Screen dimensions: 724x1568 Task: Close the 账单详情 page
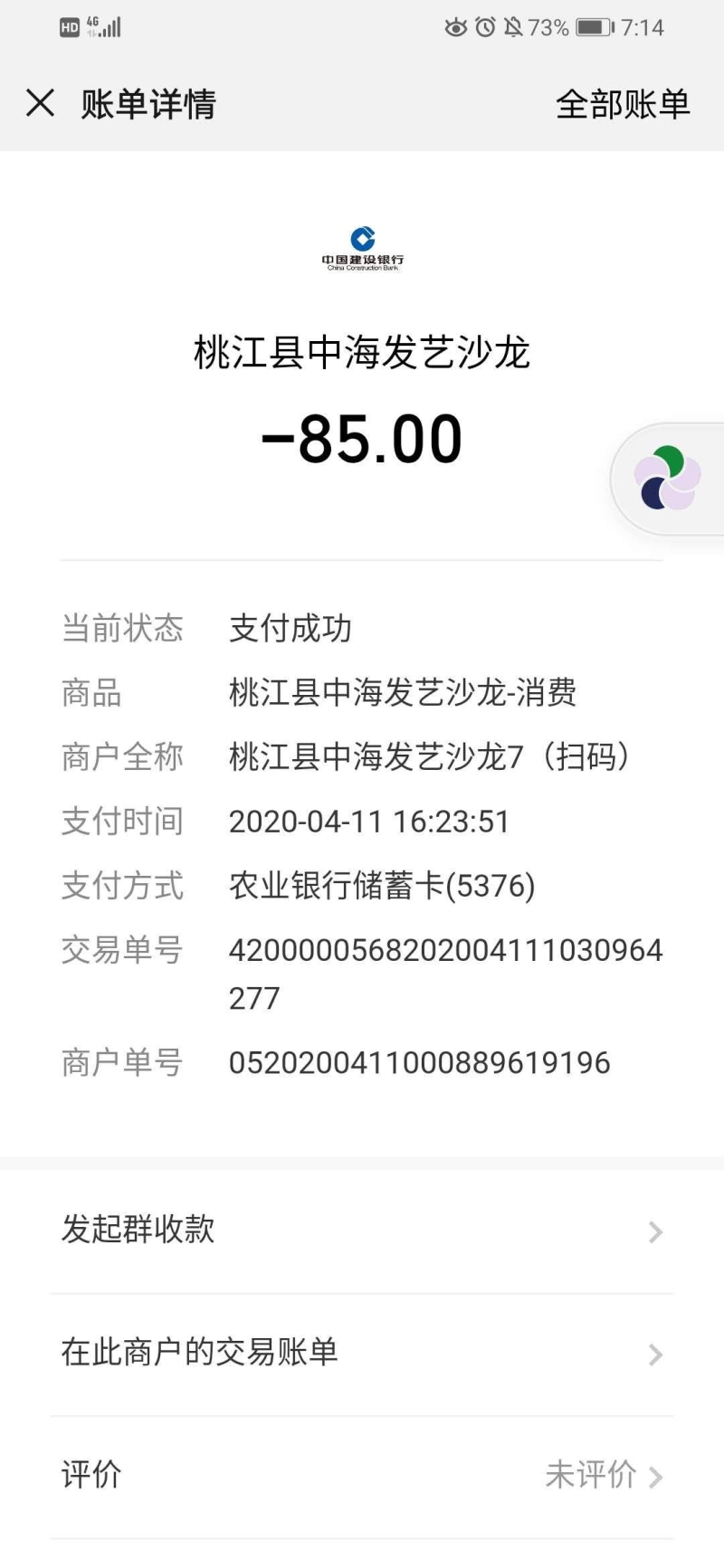pyautogui.click(x=41, y=103)
